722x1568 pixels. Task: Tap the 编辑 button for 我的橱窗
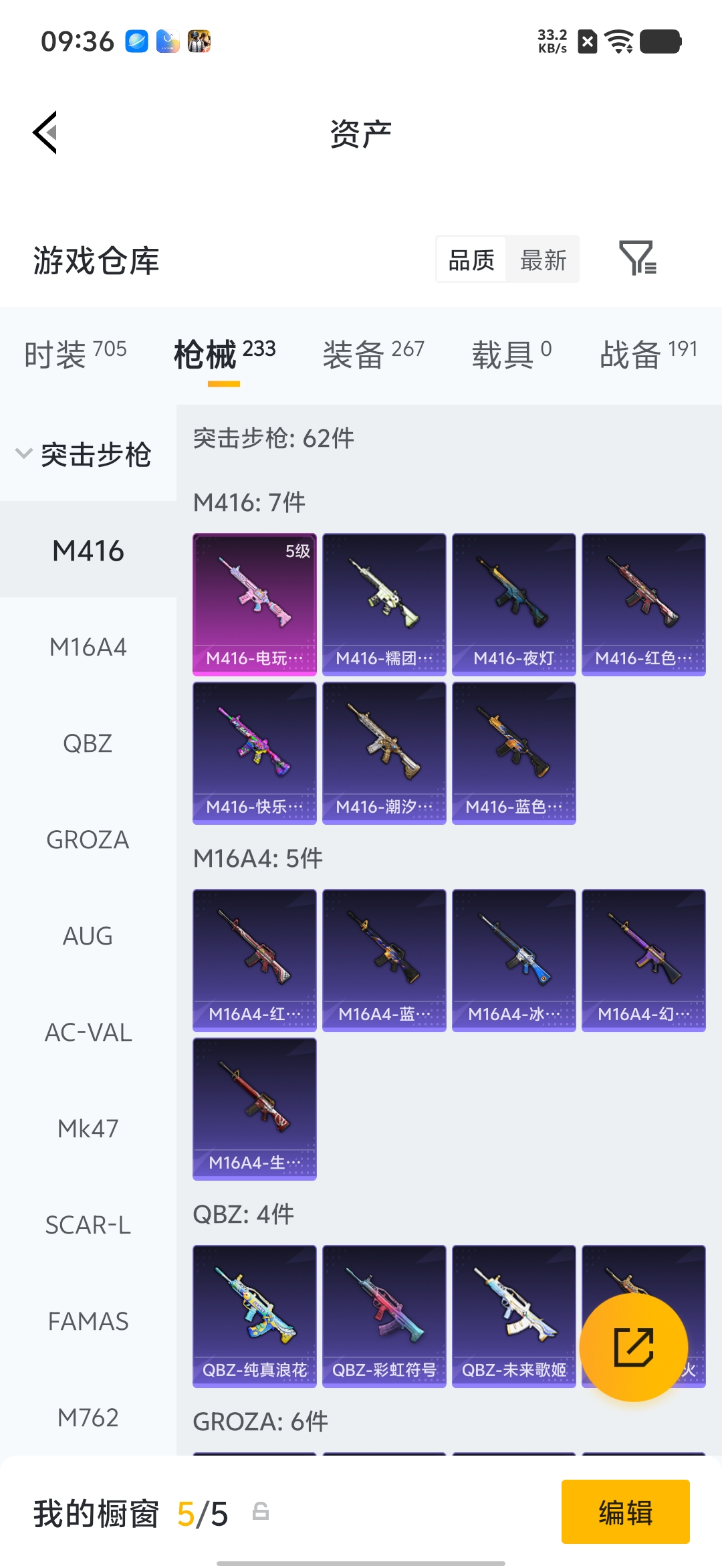pos(626,1512)
